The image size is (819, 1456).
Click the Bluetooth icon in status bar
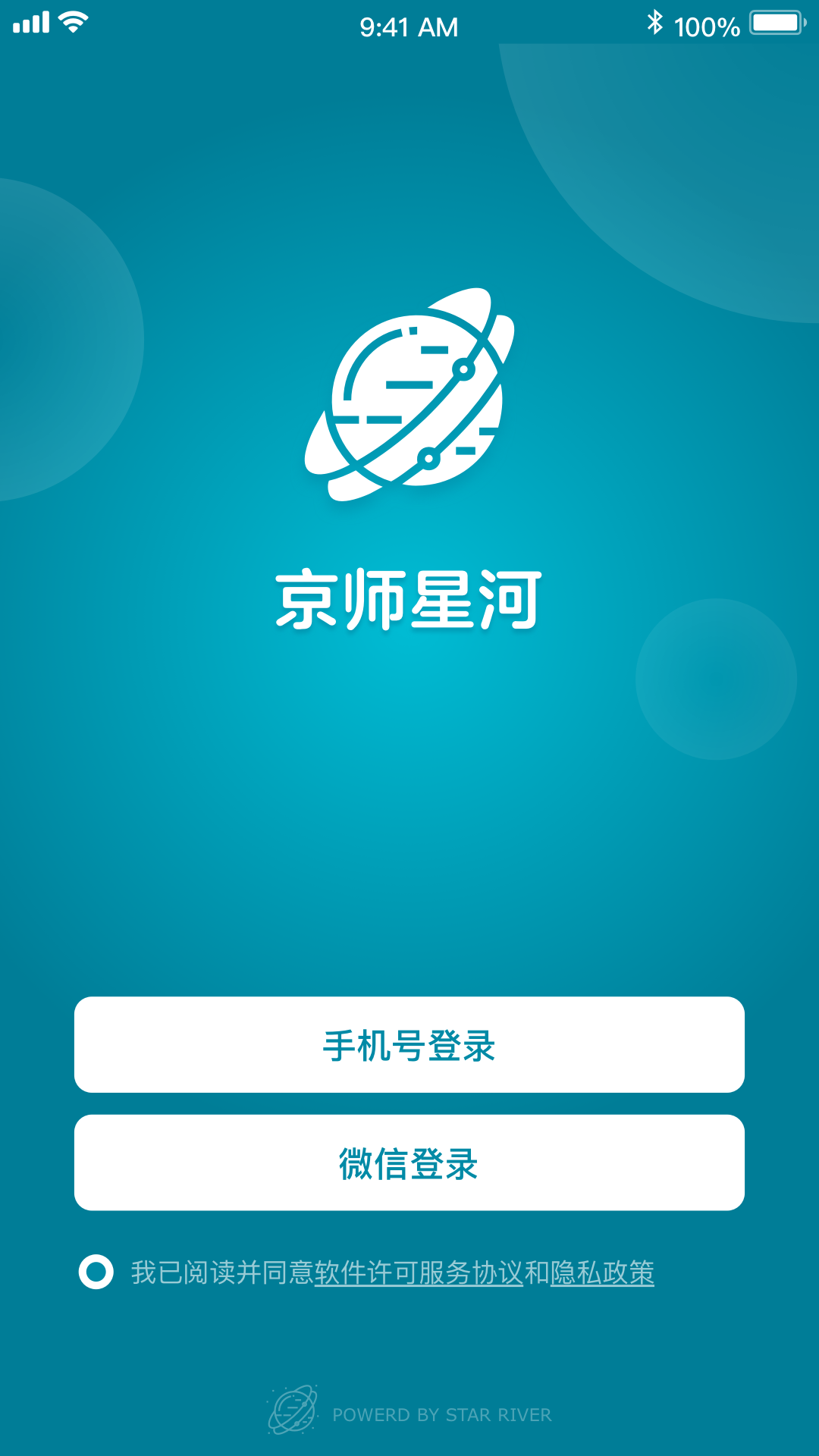coord(654,23)
